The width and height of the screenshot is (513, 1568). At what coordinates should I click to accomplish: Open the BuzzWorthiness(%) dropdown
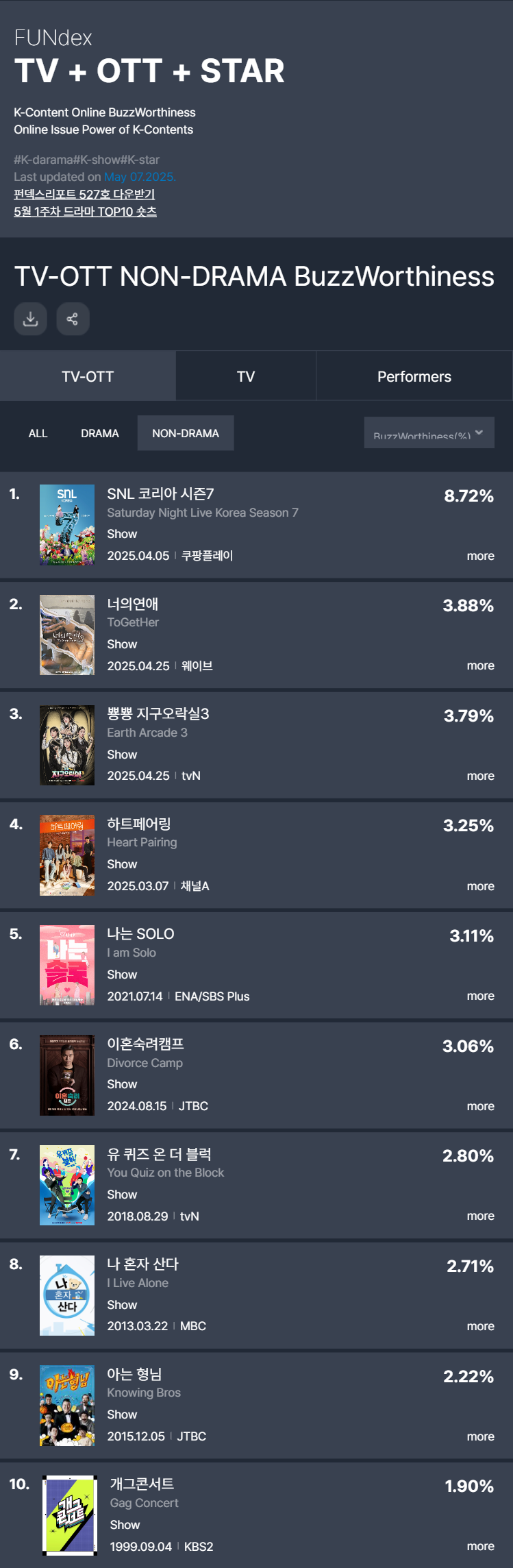(x=429, y=433)
